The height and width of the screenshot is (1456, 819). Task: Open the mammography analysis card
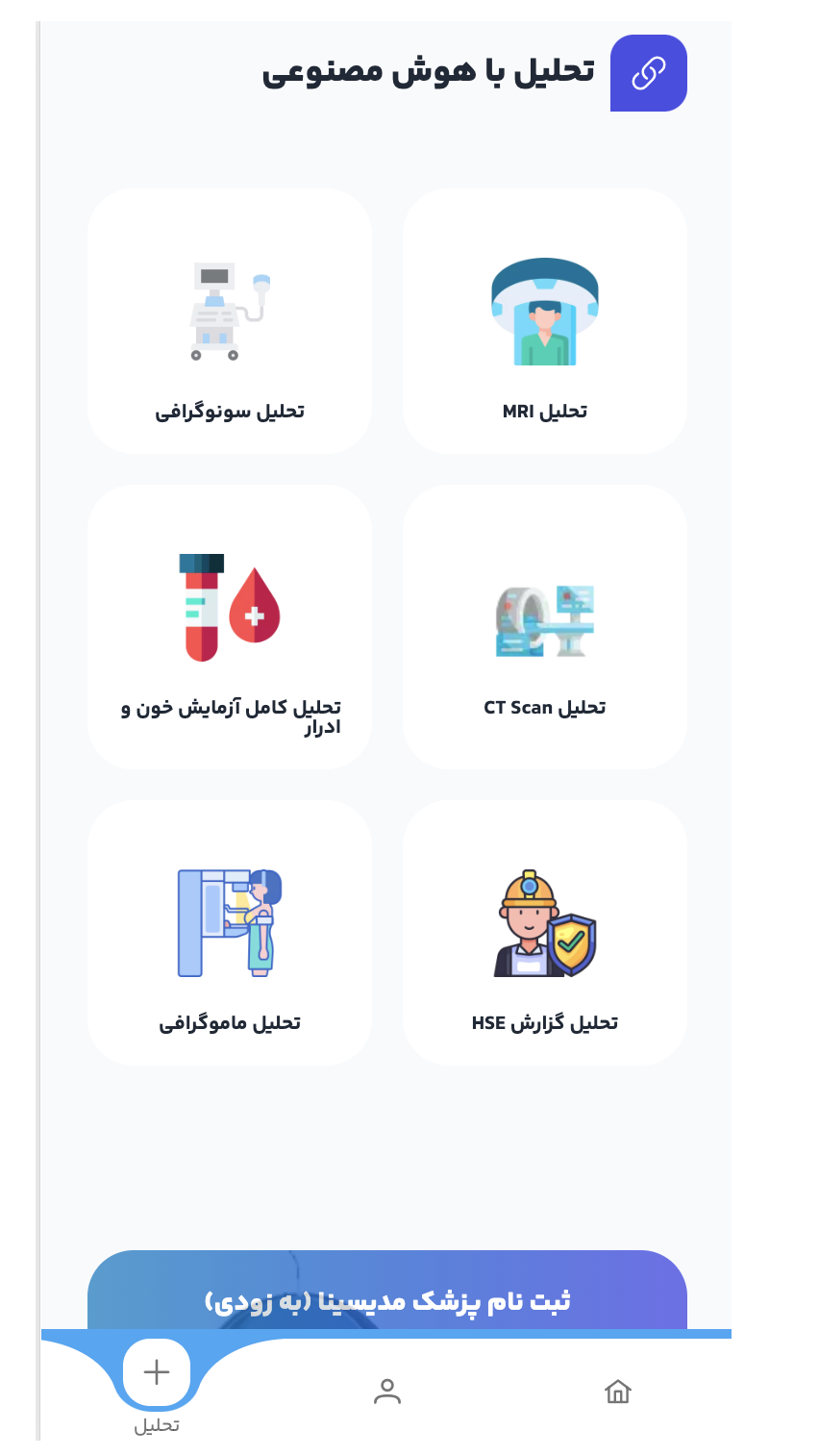pyautogui.click(x=230, y=933)
